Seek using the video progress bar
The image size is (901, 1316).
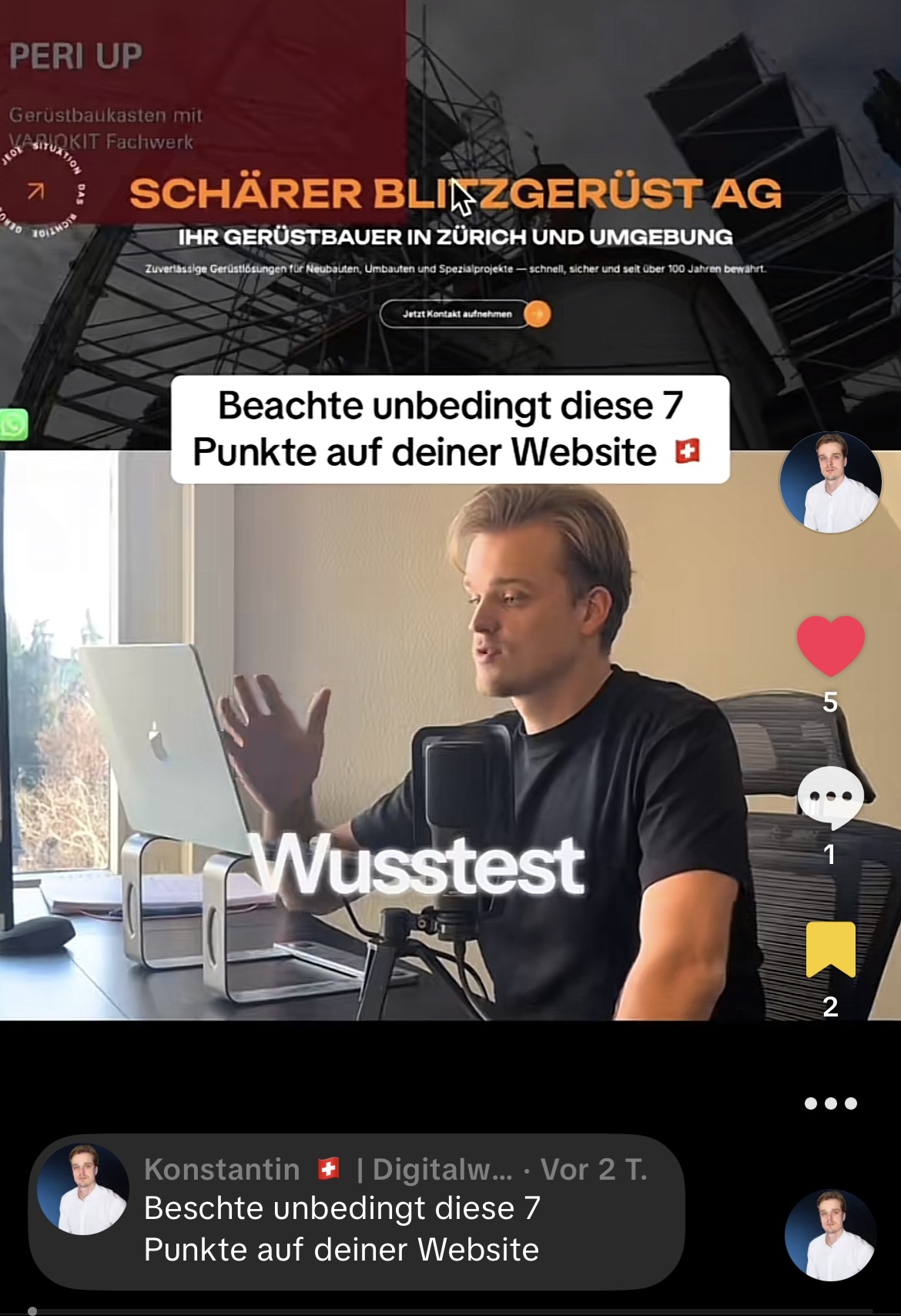450,1311
